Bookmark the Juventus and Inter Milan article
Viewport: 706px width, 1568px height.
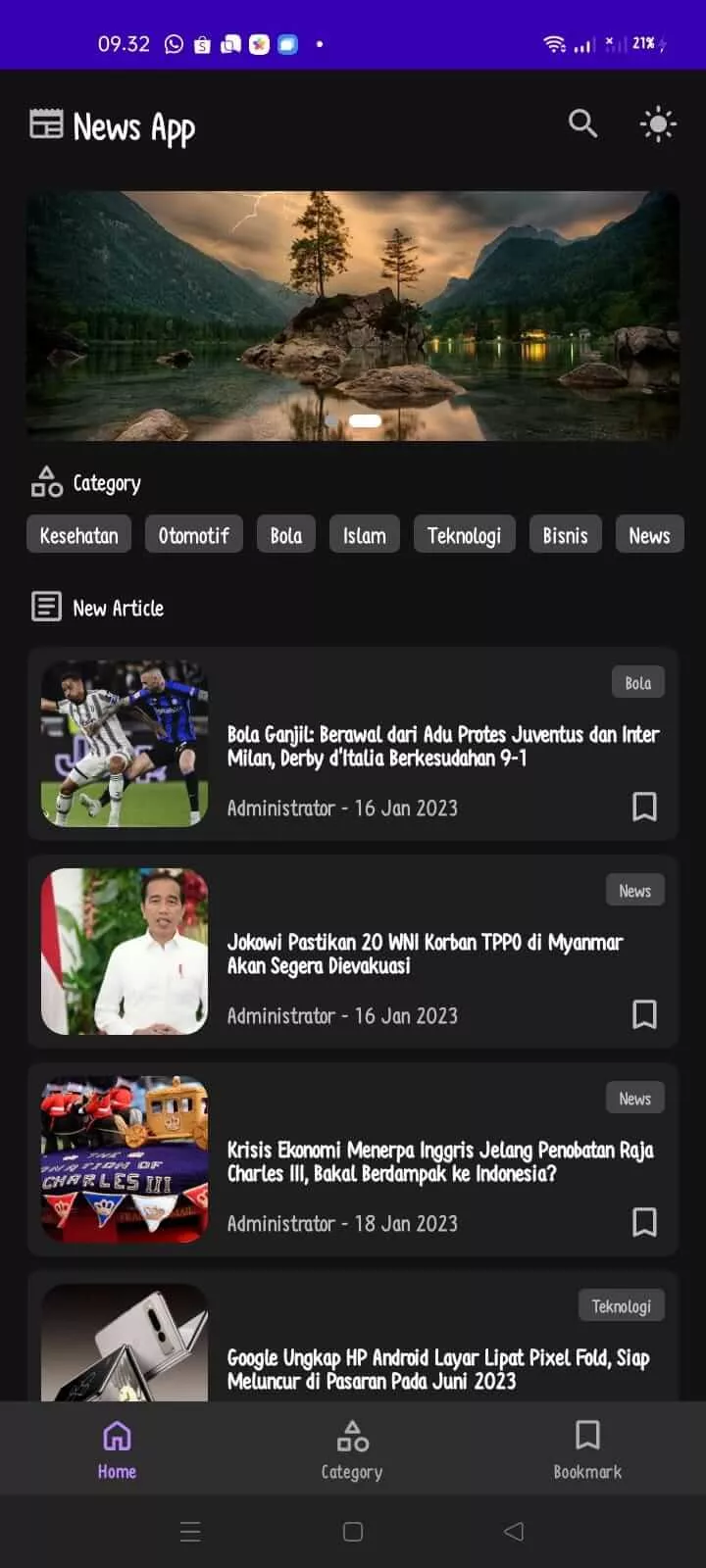pyautogui.click(x=644, y=807)
